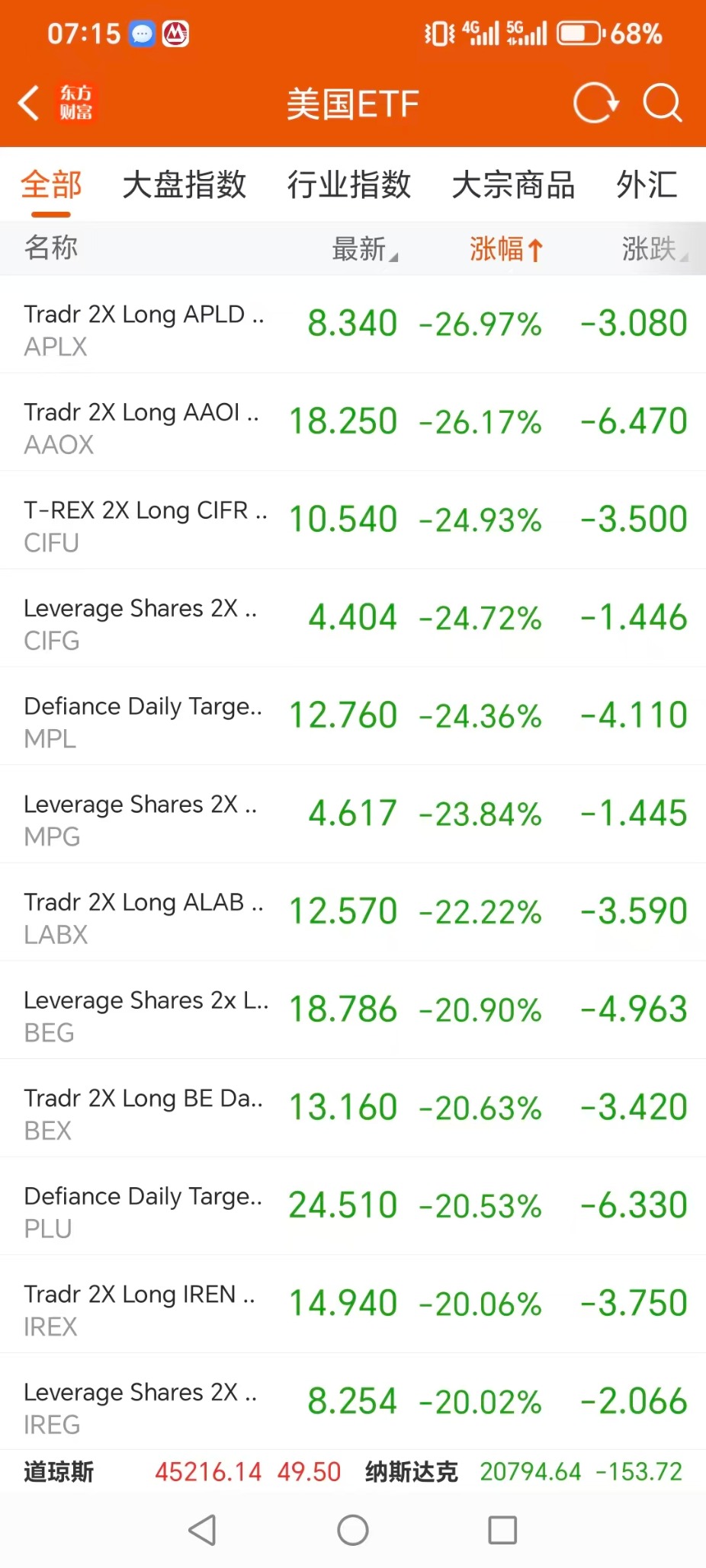Open the MPL ETF row
This screenshot has width=706, height=1568.
(352, 716)
